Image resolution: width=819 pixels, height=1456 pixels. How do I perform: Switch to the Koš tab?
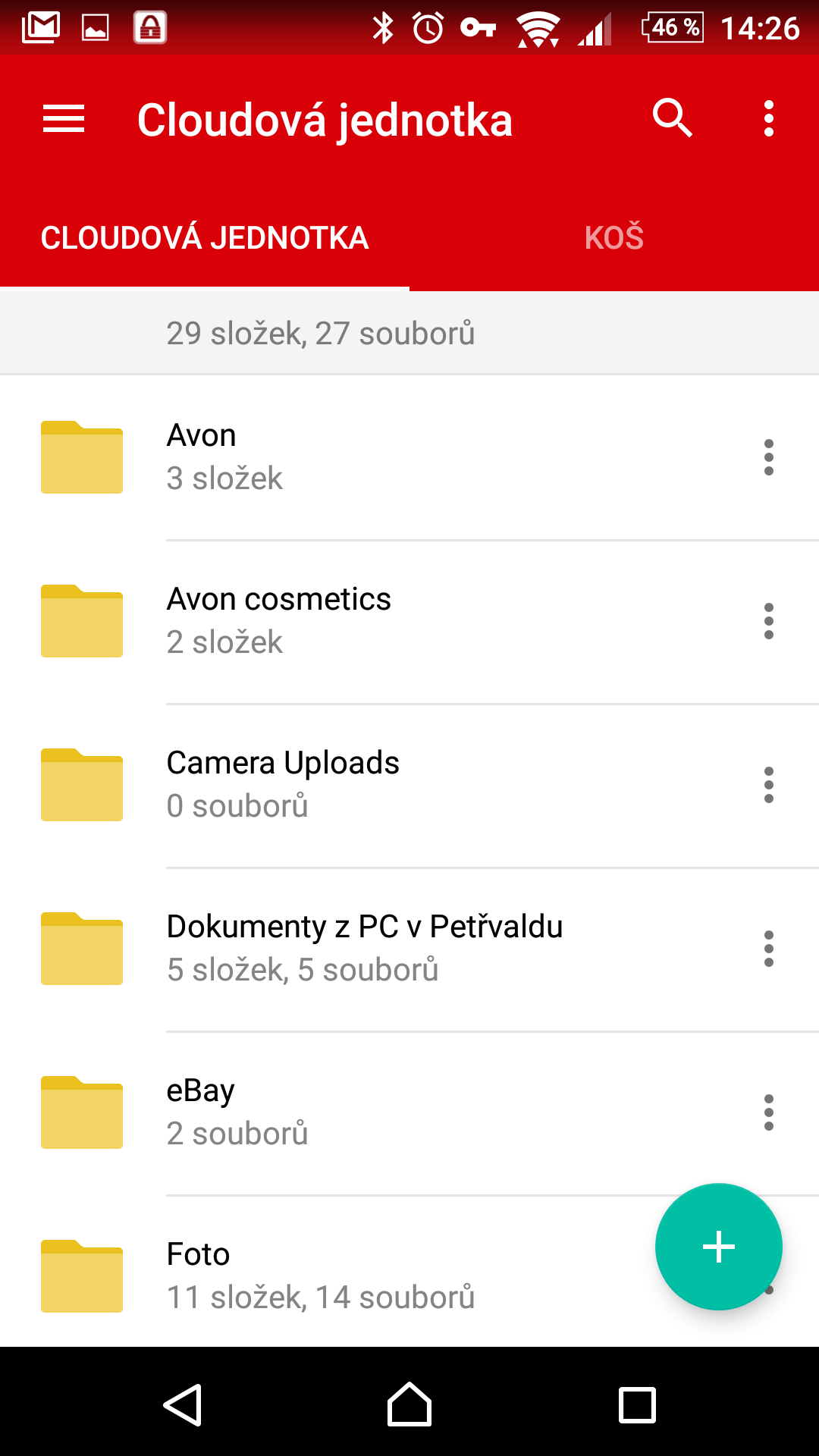point(614,237)
